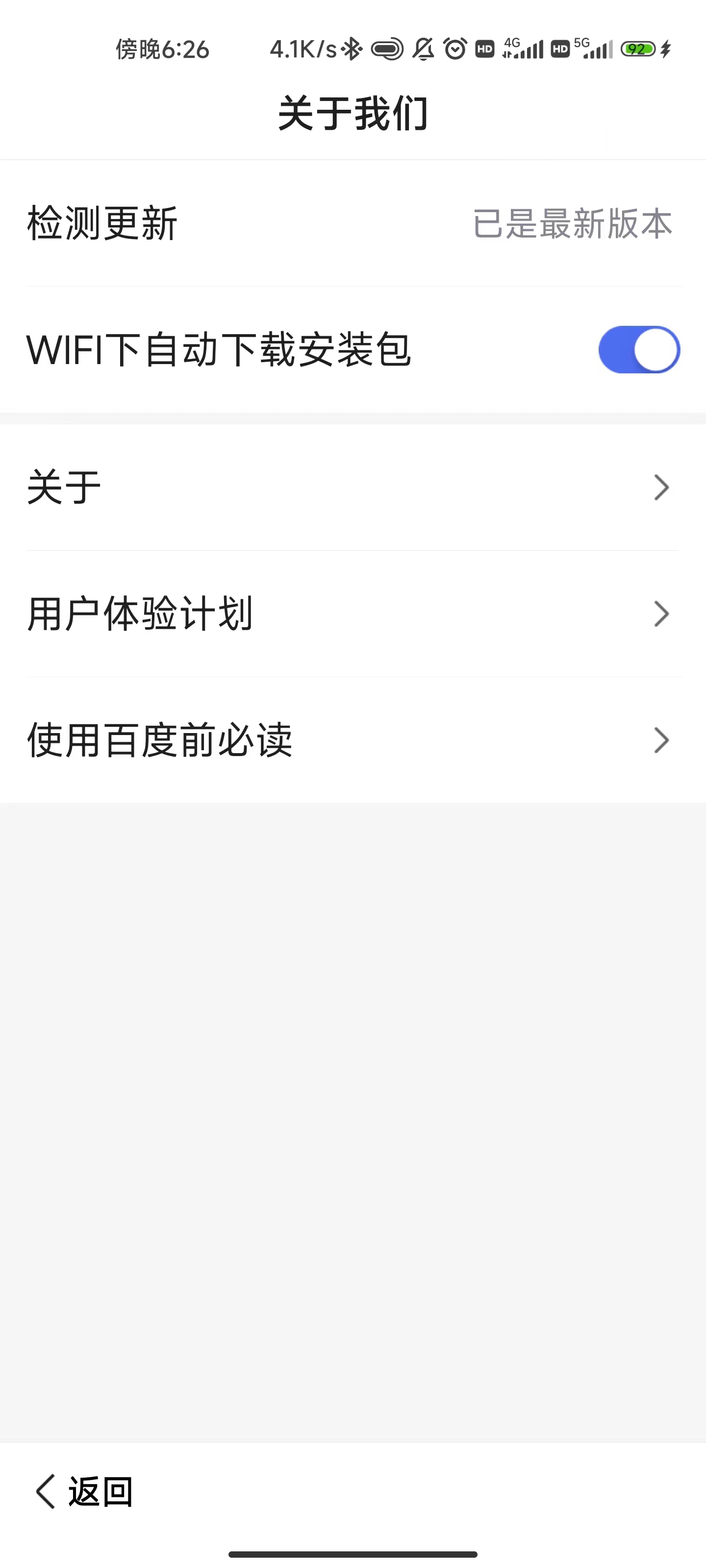Click the gesture navigation bar at screen bottom

[353, 1553]
